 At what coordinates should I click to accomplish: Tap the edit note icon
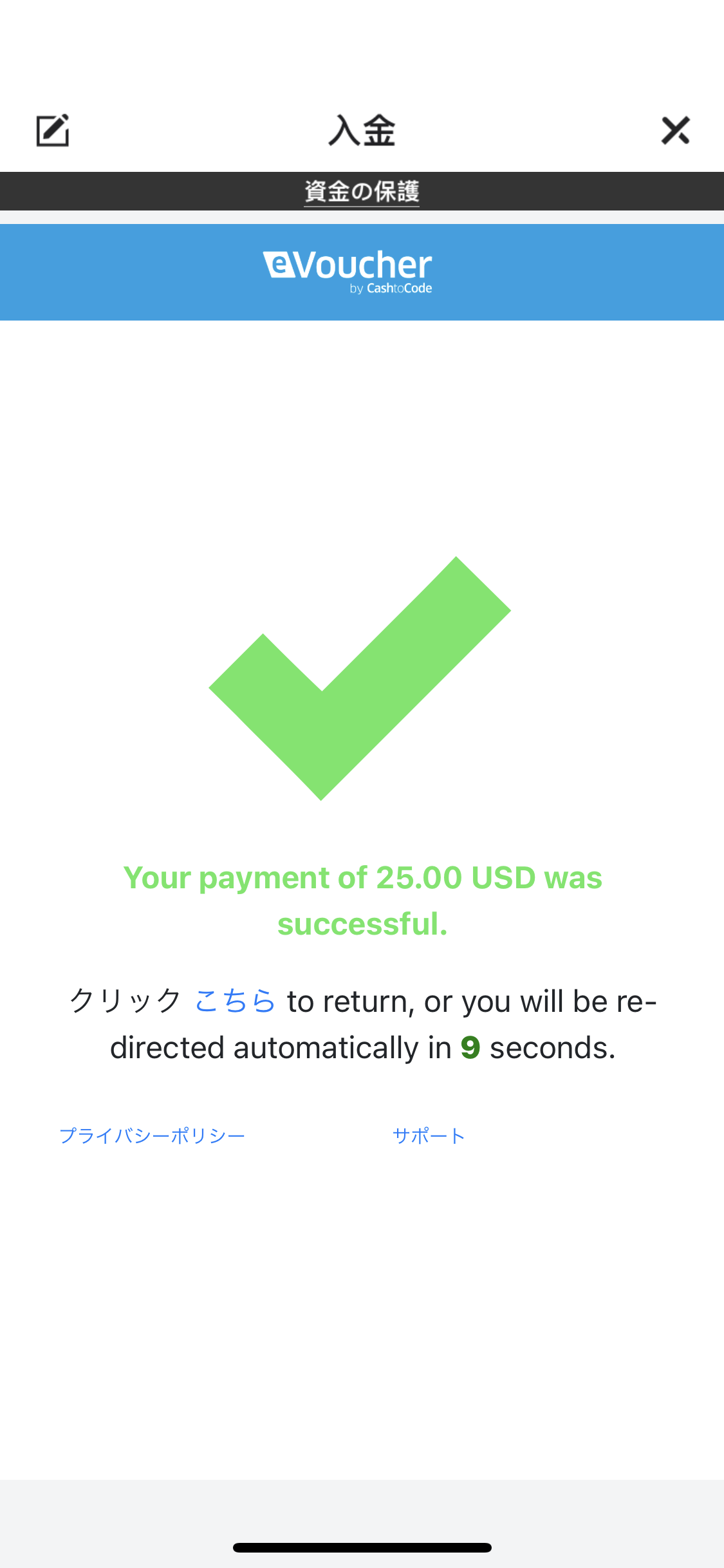52,131
